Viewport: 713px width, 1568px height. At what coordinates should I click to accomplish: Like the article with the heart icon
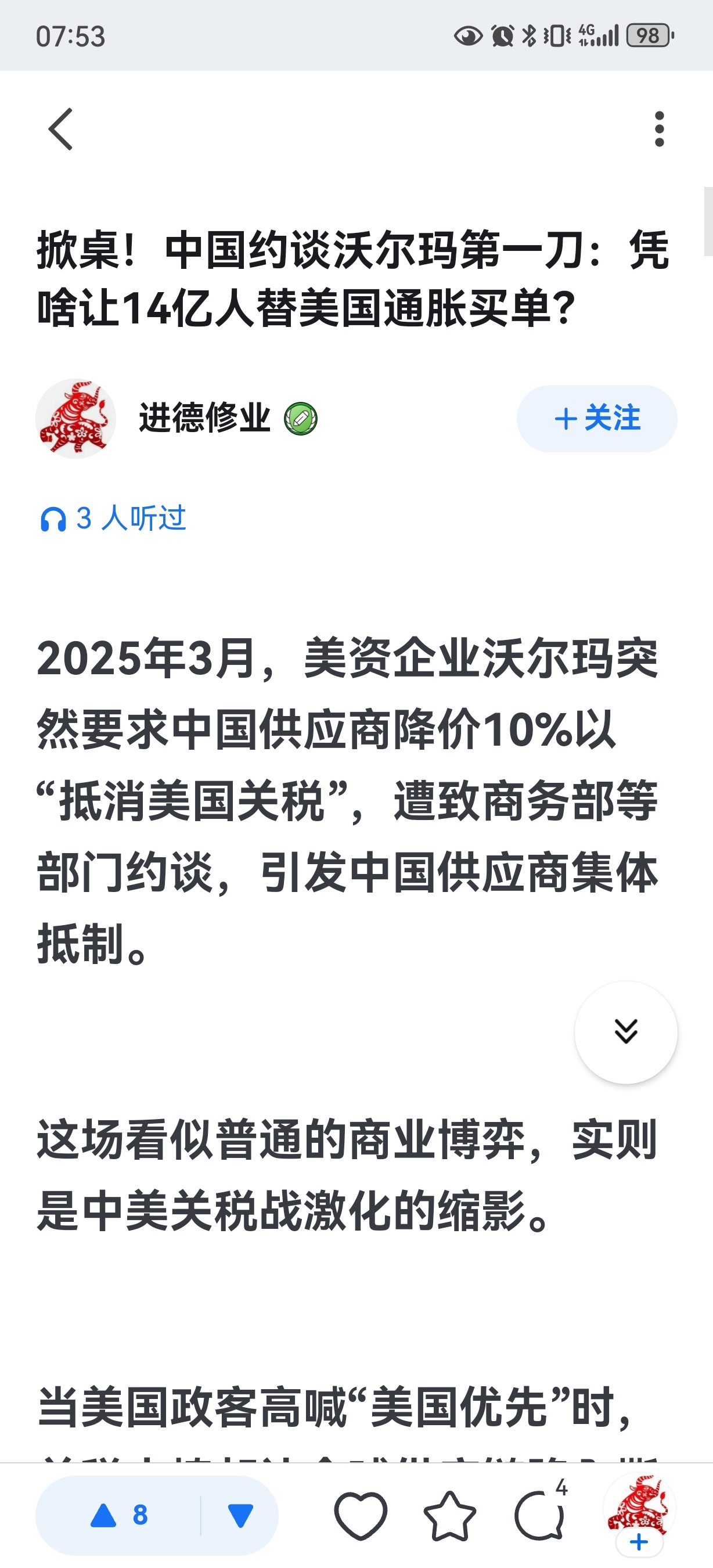[x=360, y=1515]
